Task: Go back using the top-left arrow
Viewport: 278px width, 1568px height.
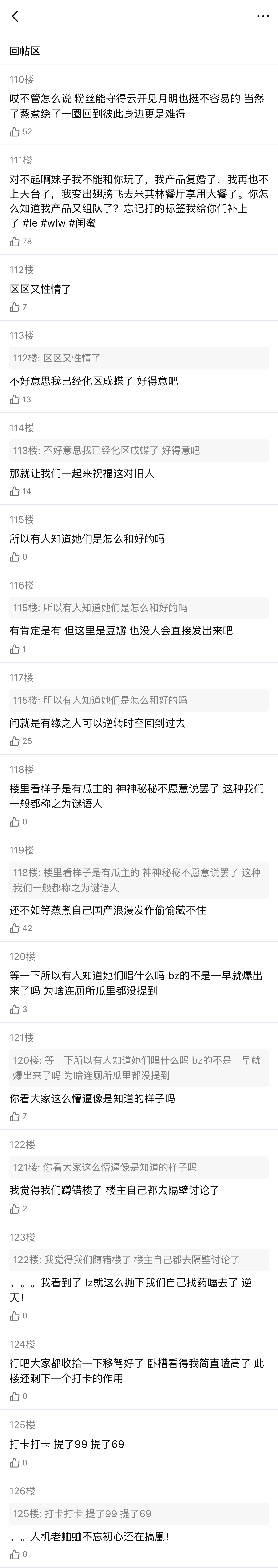Action: (15, 16)
